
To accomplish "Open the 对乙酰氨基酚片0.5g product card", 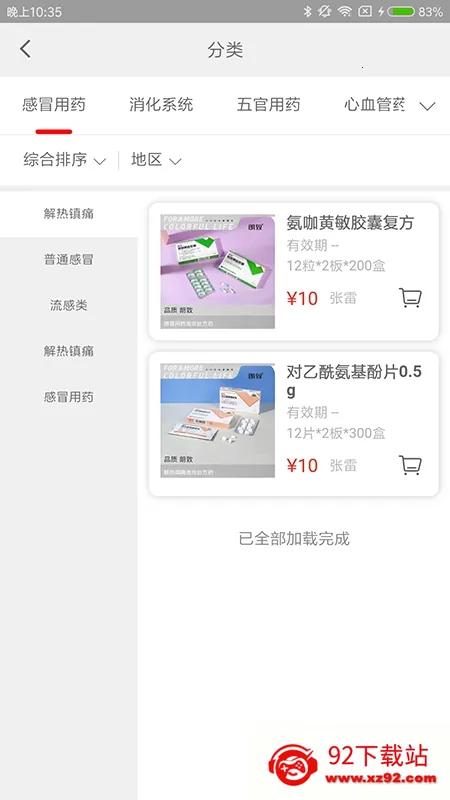I will (293, 424).
